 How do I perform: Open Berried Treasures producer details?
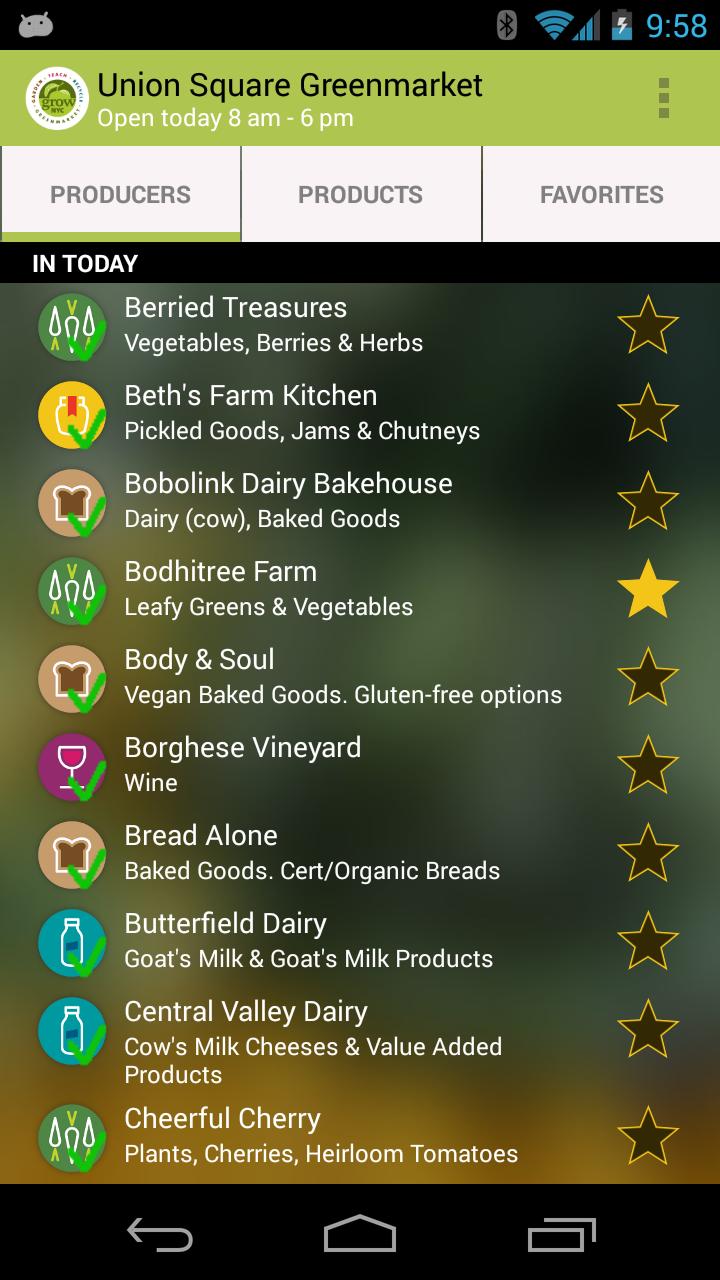300,325
